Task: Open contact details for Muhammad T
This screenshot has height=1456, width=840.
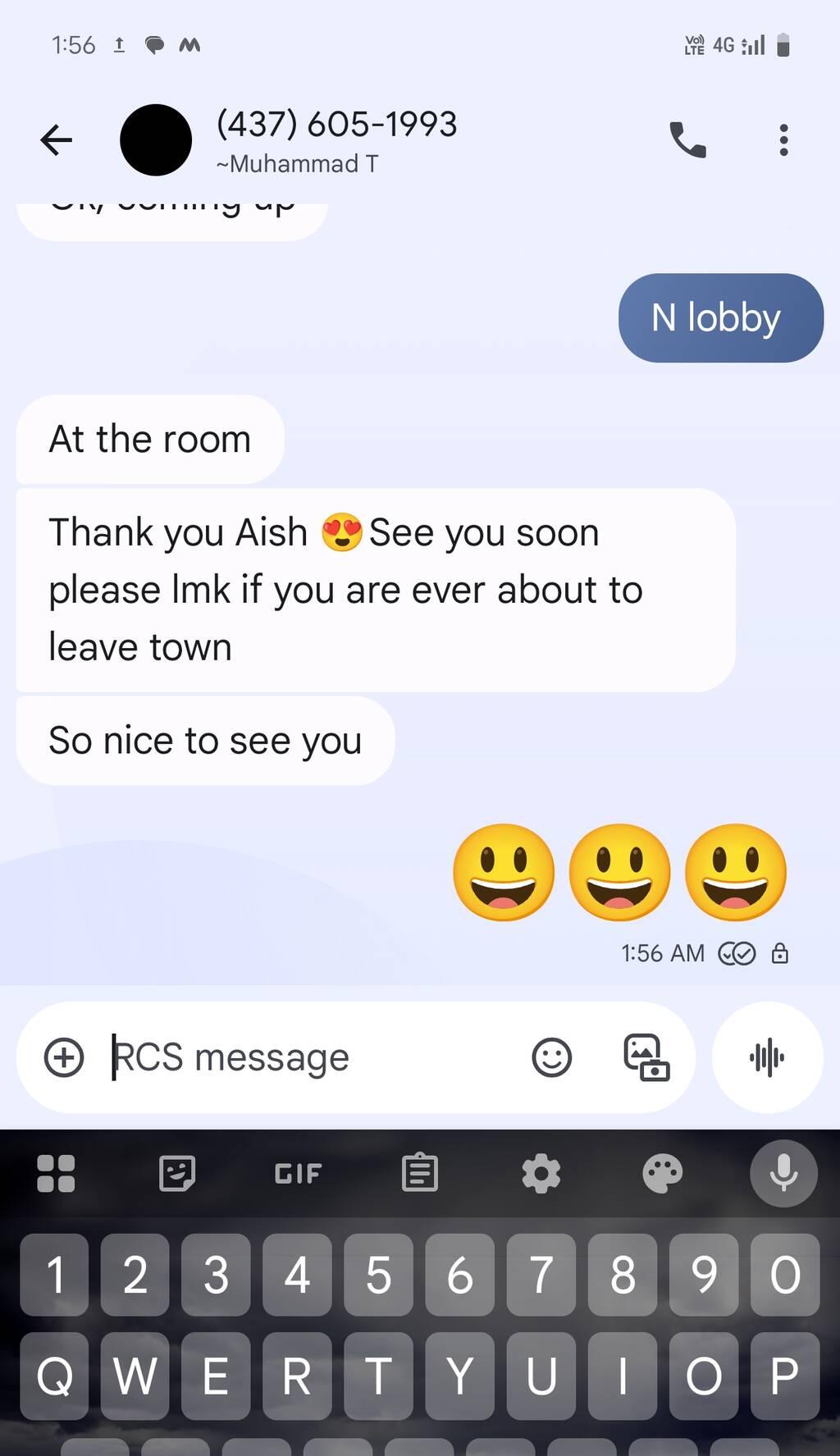Action: pyautogui.click(x=336, y=139)
